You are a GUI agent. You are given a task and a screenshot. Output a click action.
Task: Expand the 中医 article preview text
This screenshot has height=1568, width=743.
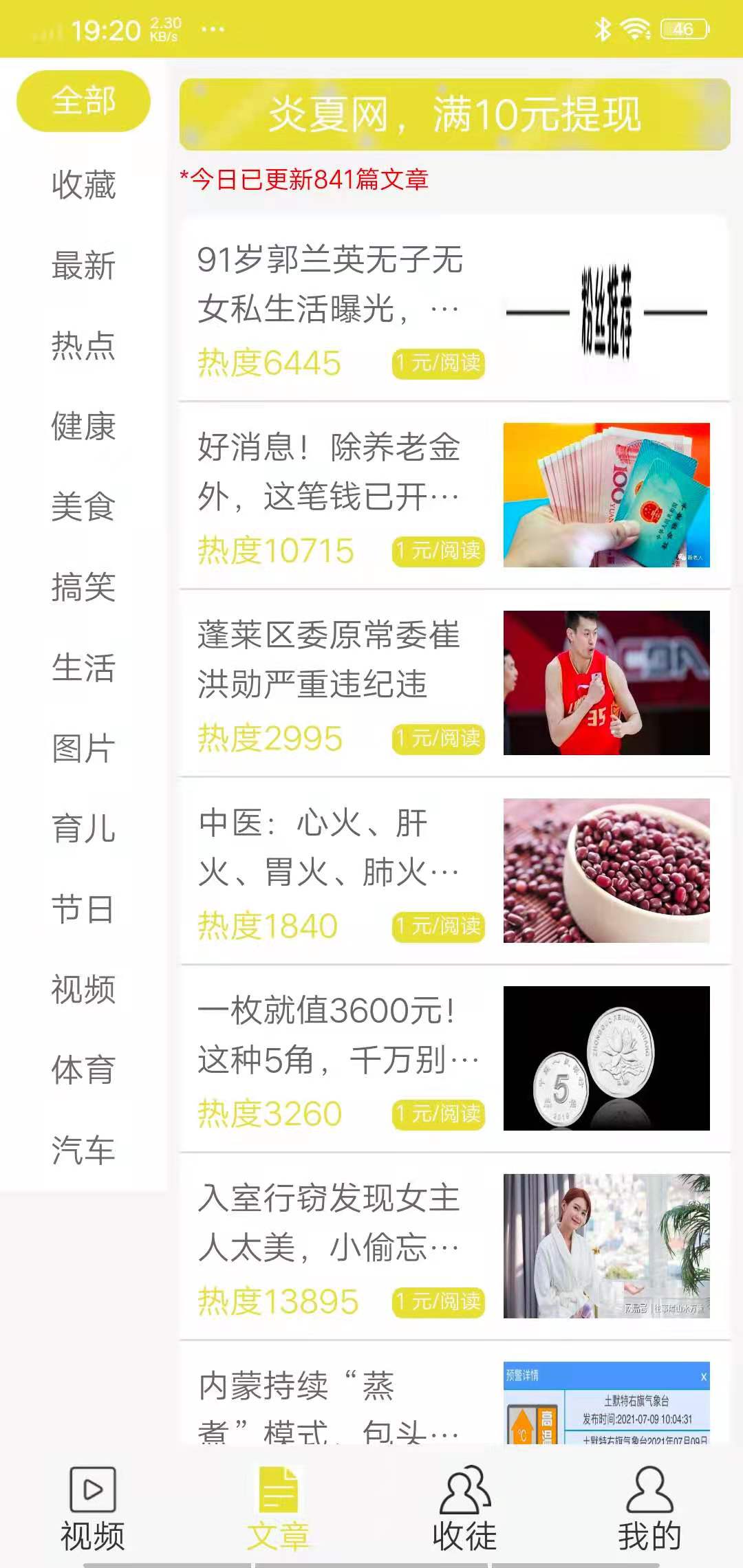point(329,845)
